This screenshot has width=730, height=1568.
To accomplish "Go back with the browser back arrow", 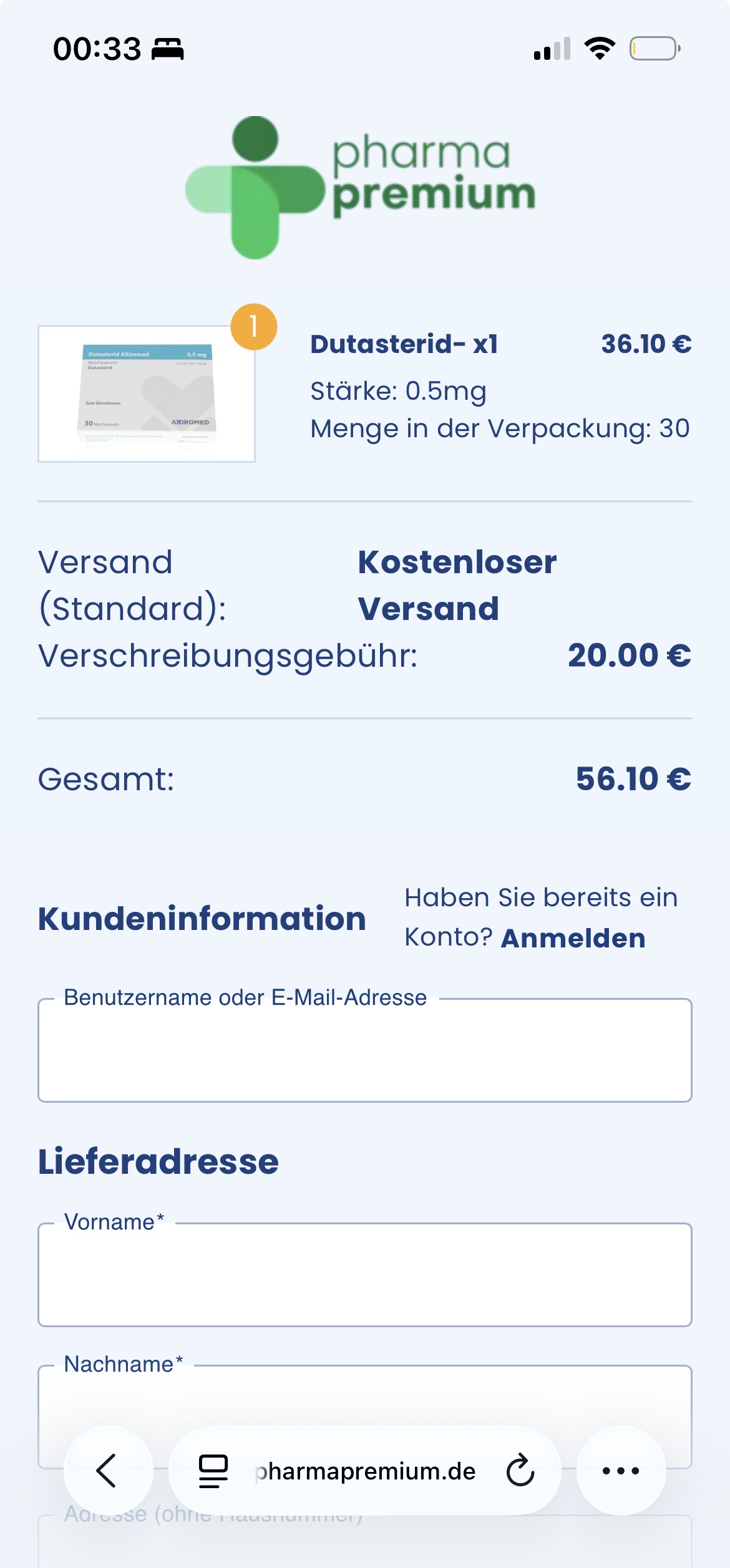I will [x=107, y=1471].
